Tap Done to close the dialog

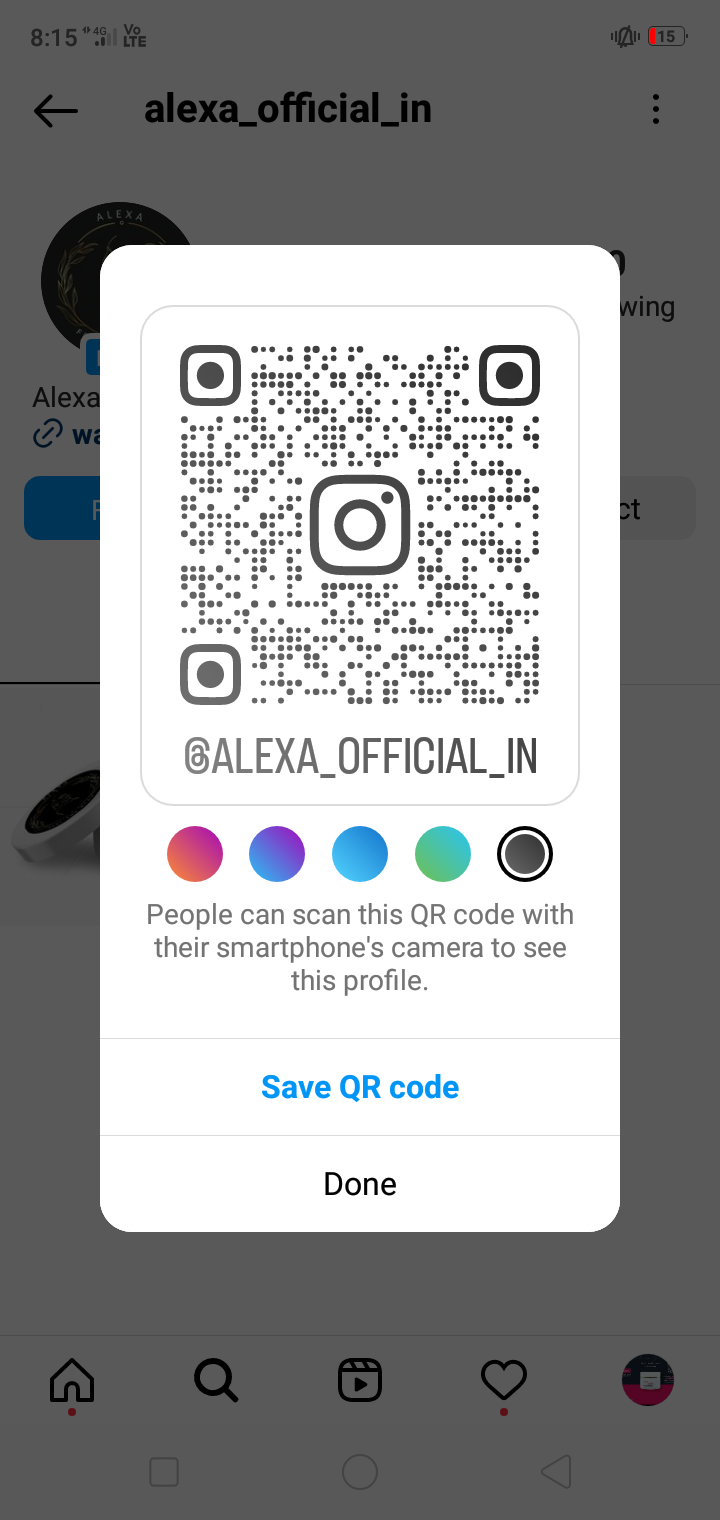(360, 1184)
